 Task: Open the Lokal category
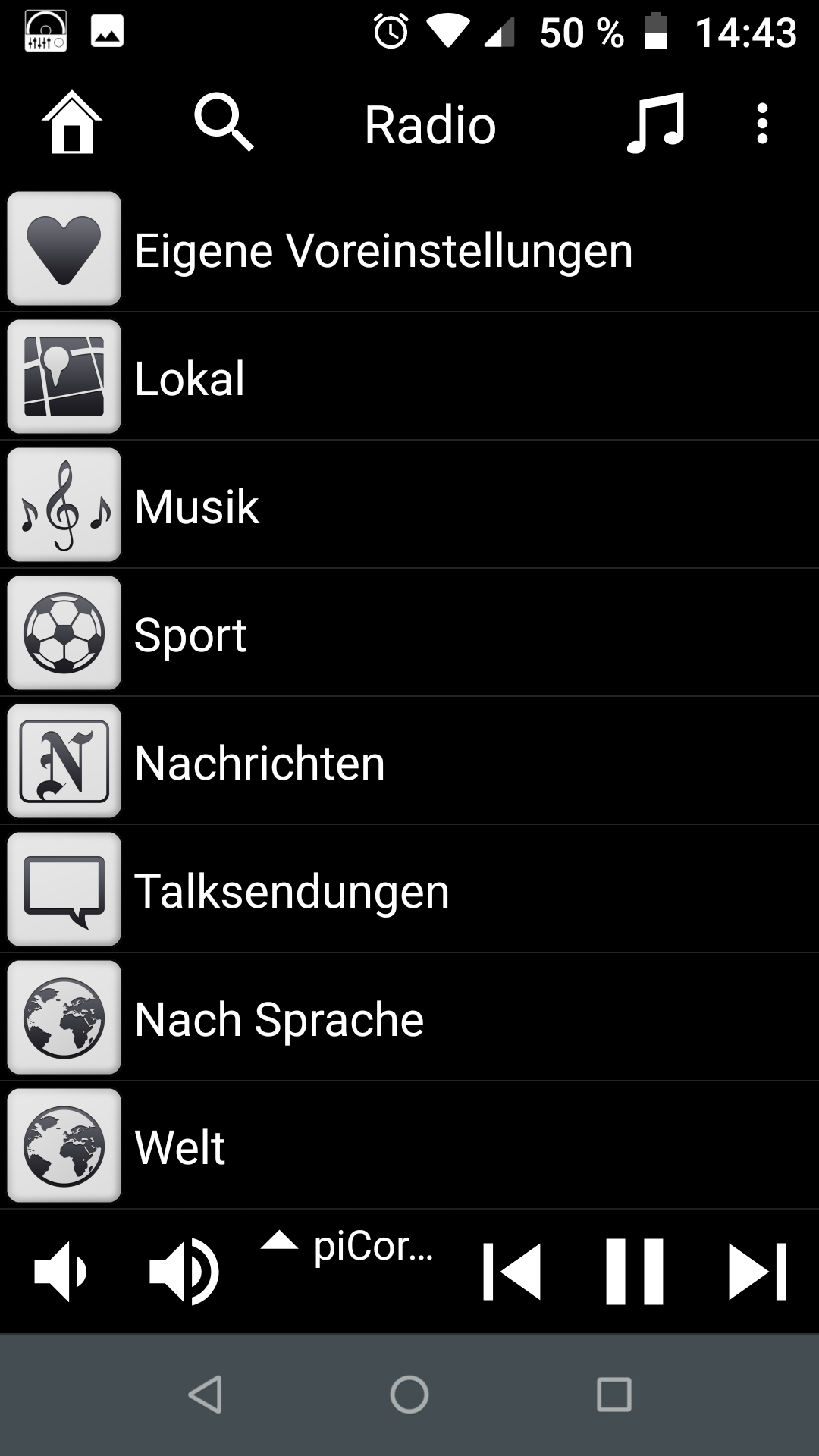click(409, 377)
